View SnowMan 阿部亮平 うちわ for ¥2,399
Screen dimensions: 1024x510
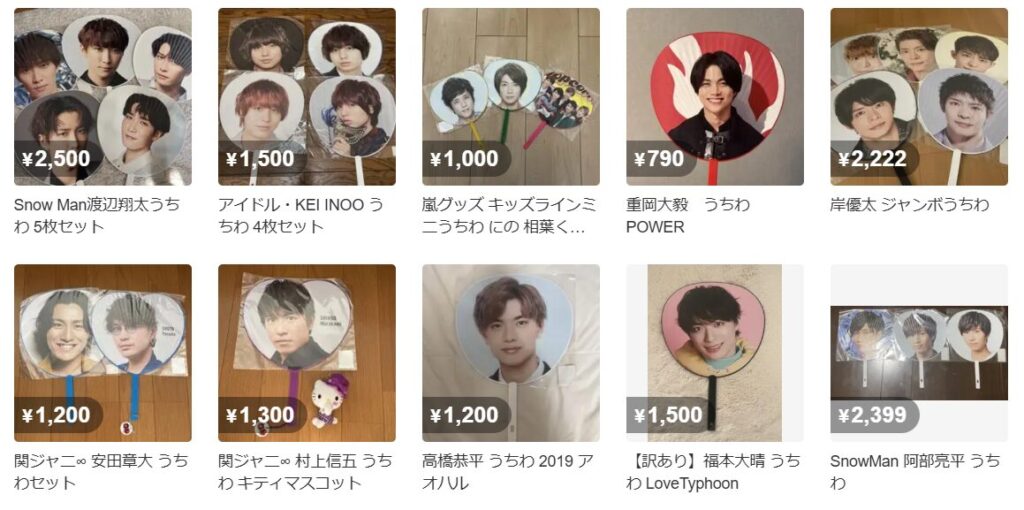(919, 353)
